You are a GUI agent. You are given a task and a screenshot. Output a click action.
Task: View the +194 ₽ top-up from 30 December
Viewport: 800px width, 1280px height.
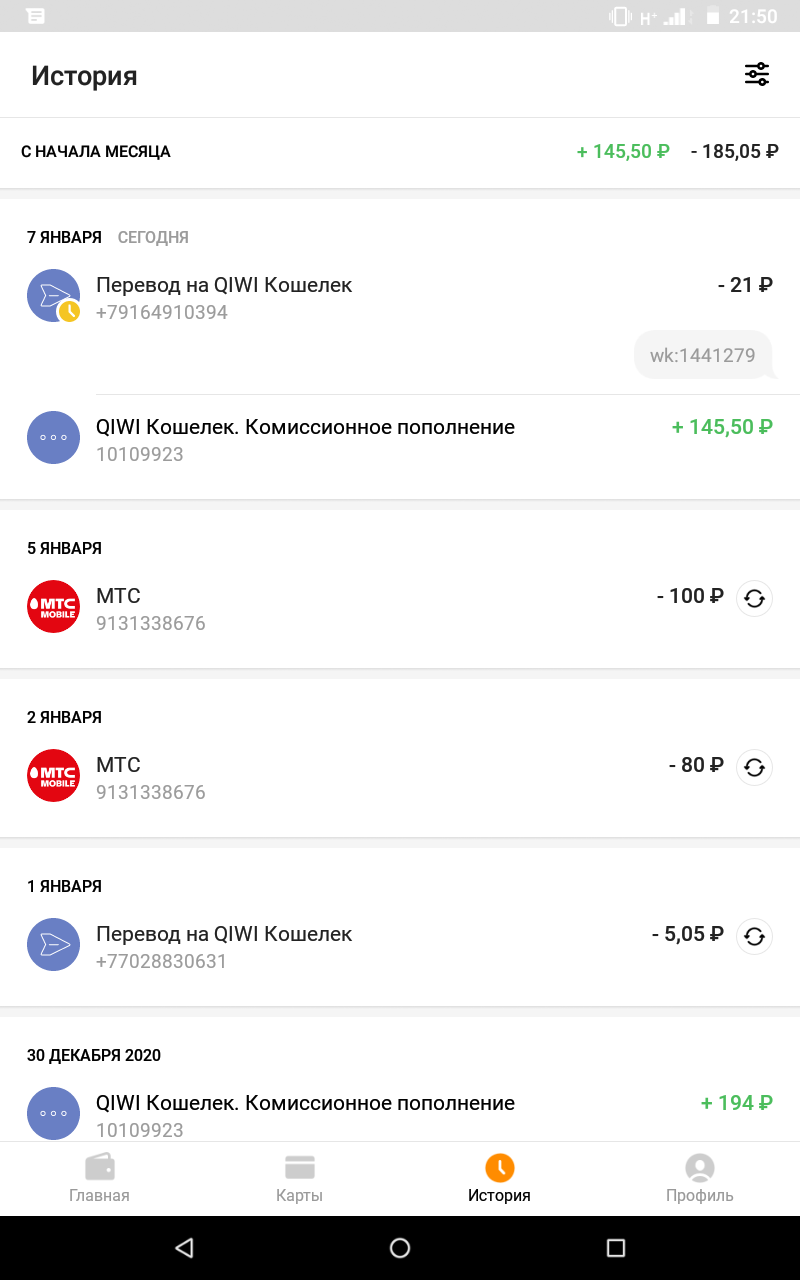pos(400,1114)
